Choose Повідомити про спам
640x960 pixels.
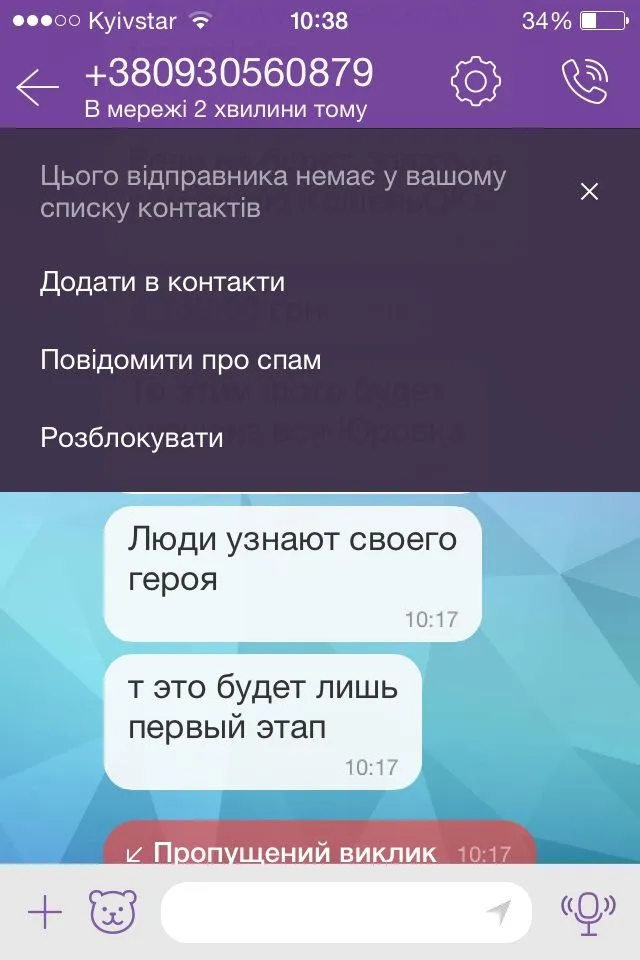click(x=180, y=360)
